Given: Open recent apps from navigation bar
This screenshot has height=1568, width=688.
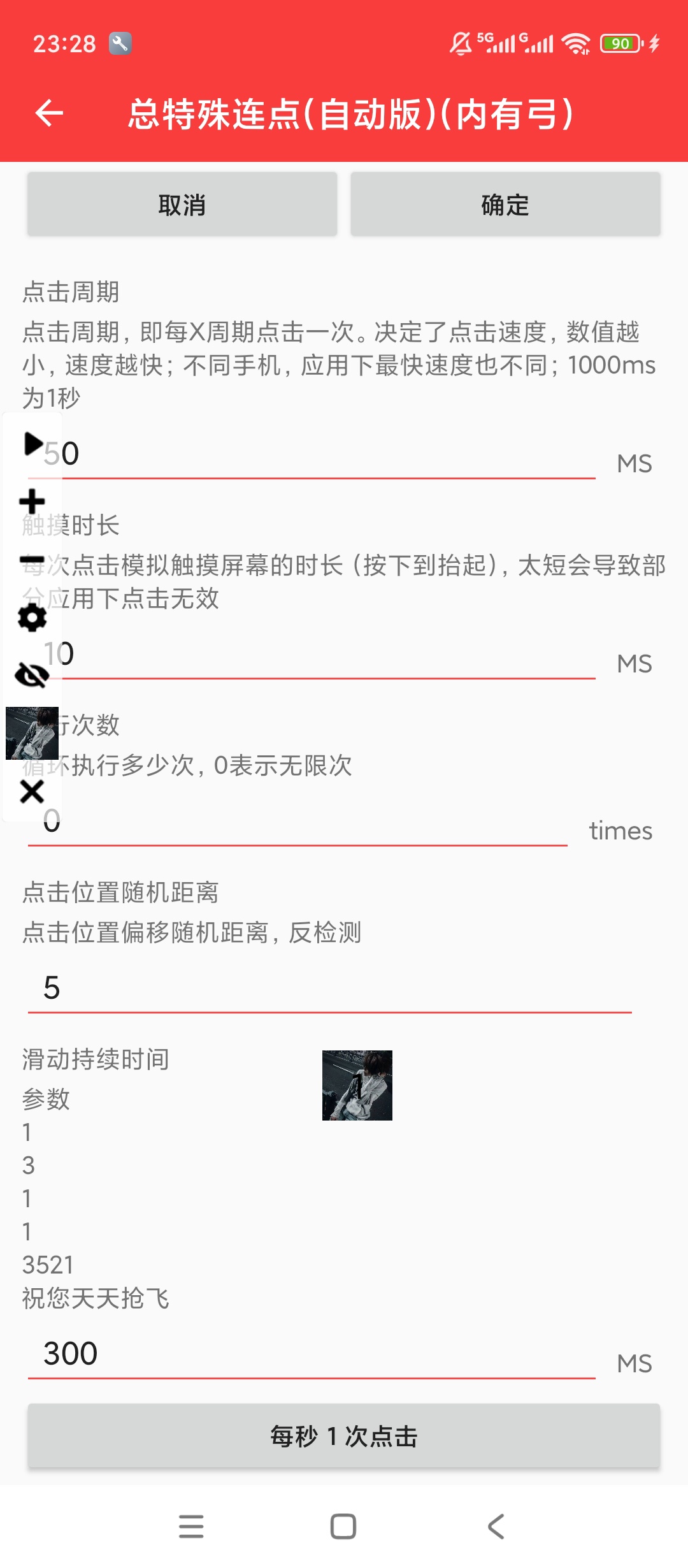Looking at the screenshot, I should [191, 1527].
